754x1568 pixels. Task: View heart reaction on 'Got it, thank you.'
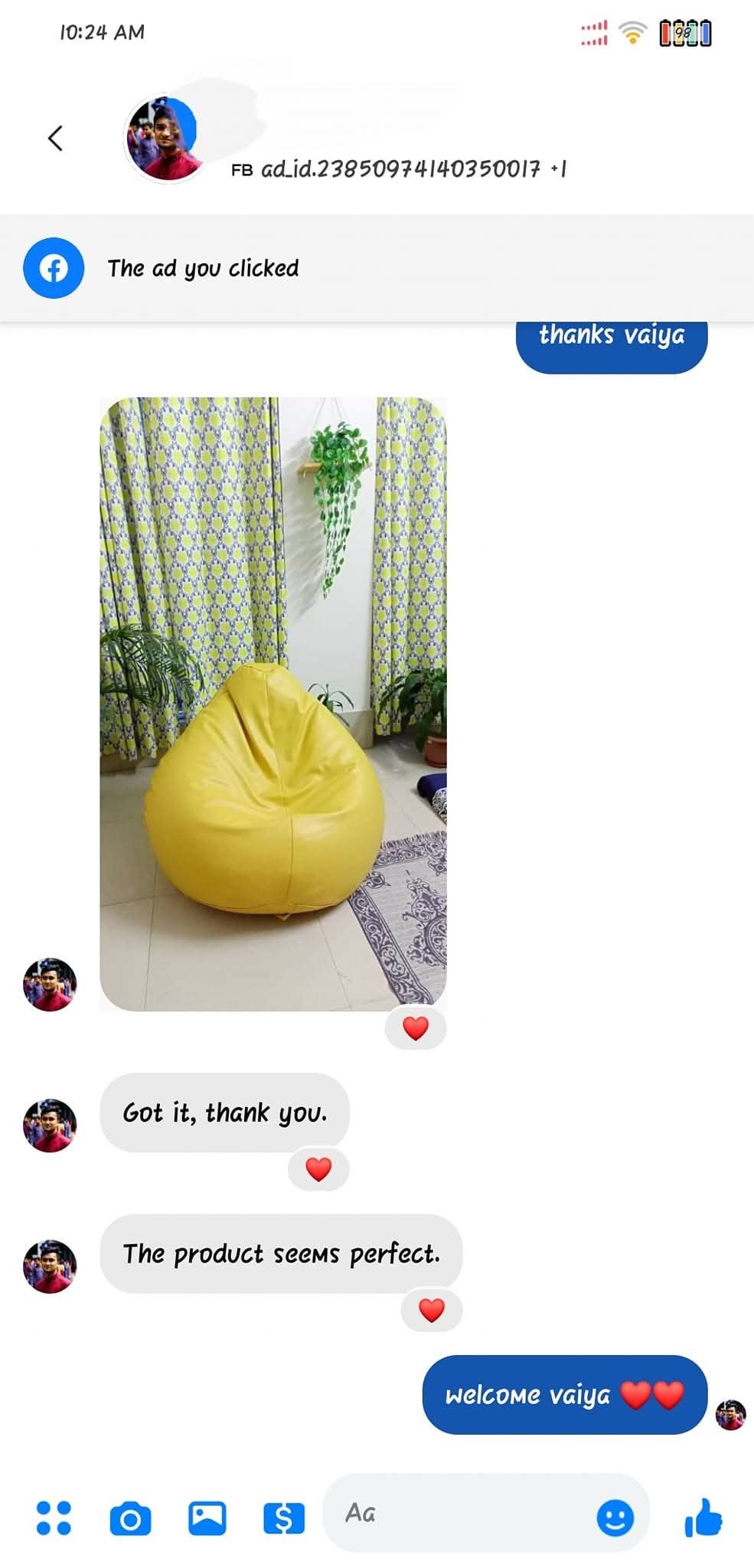click(318, 1169)
